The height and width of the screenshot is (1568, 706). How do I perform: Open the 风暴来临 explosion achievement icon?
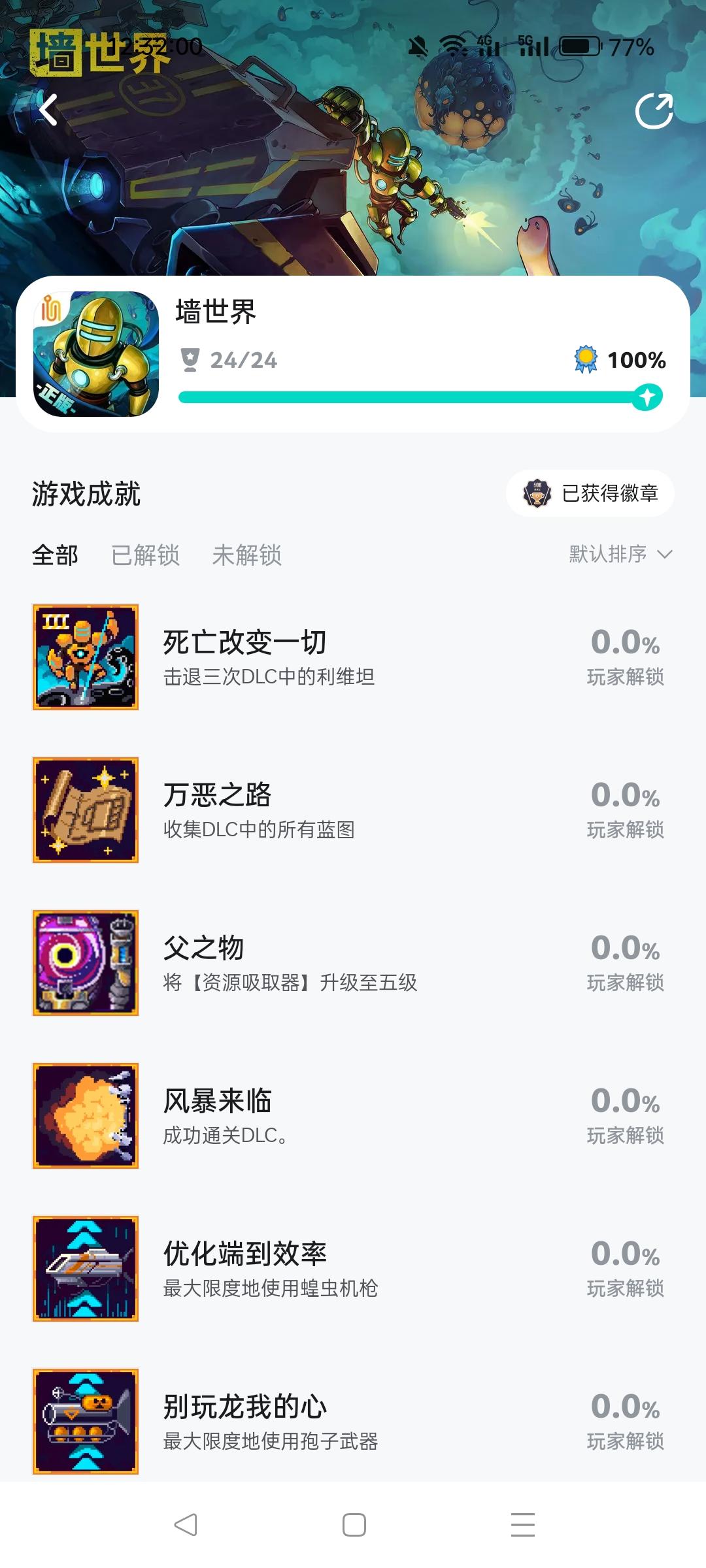[87, 1116]
